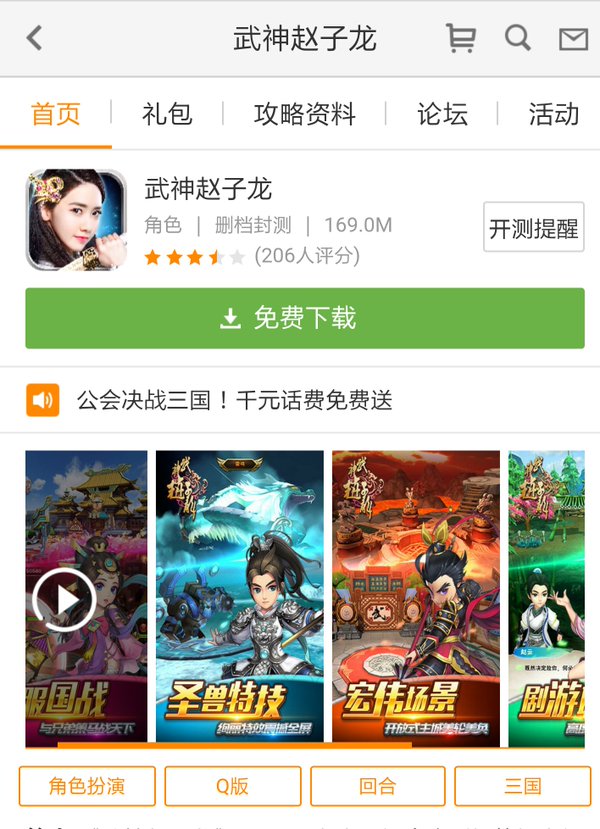
Task: Open the 攻略资料 tab
Action: 304,114
